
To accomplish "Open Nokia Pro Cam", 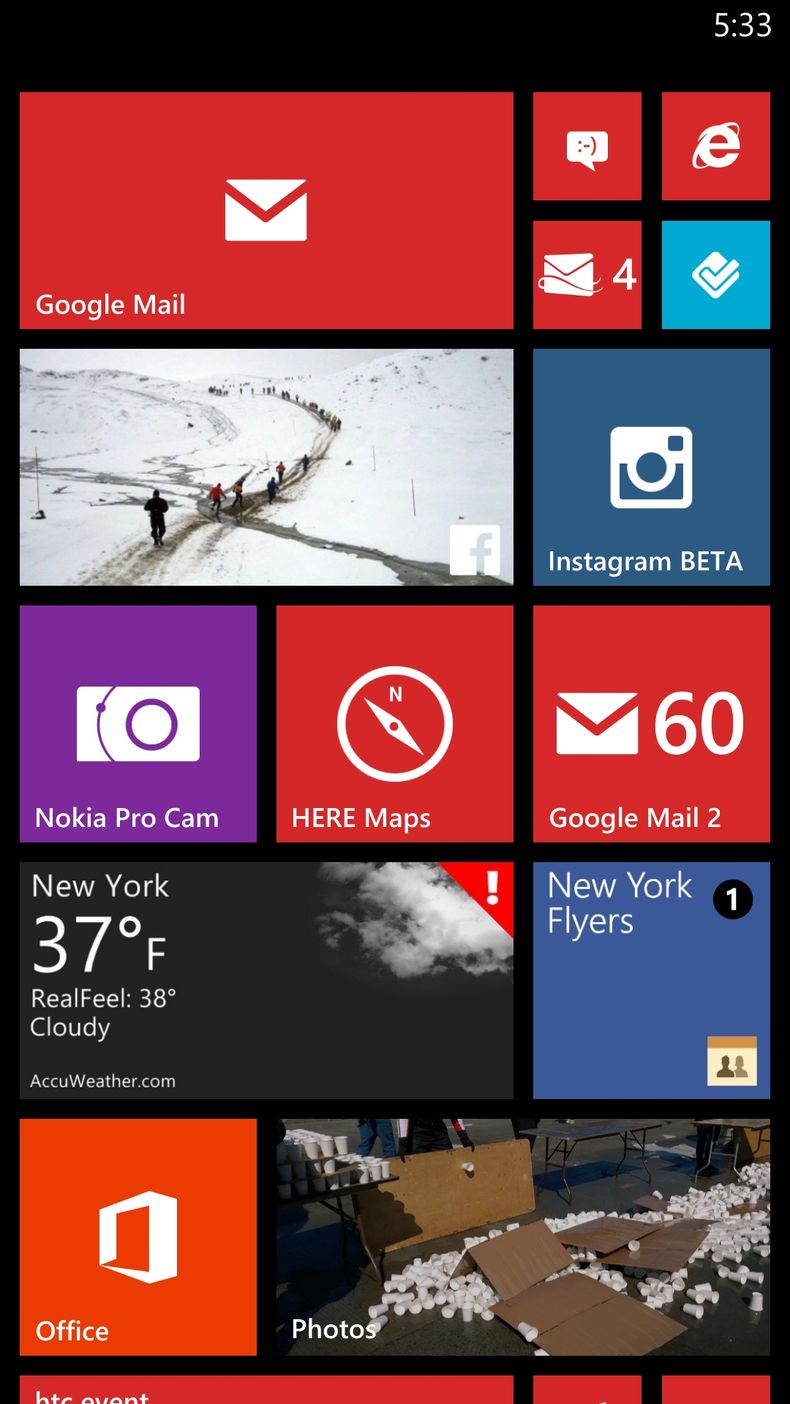I will (137, 723).
